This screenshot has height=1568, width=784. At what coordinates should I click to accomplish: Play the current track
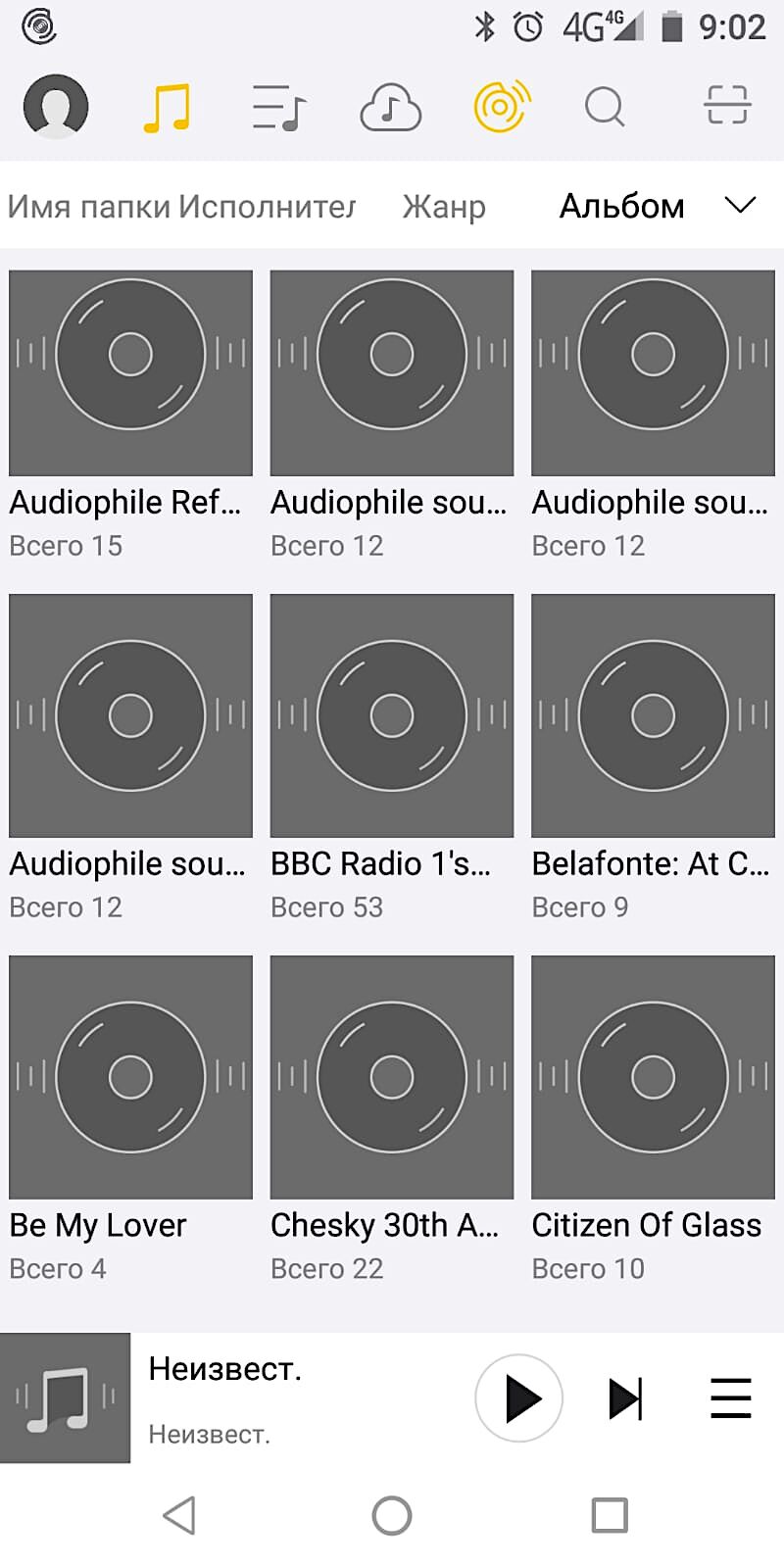[519, 1398]
